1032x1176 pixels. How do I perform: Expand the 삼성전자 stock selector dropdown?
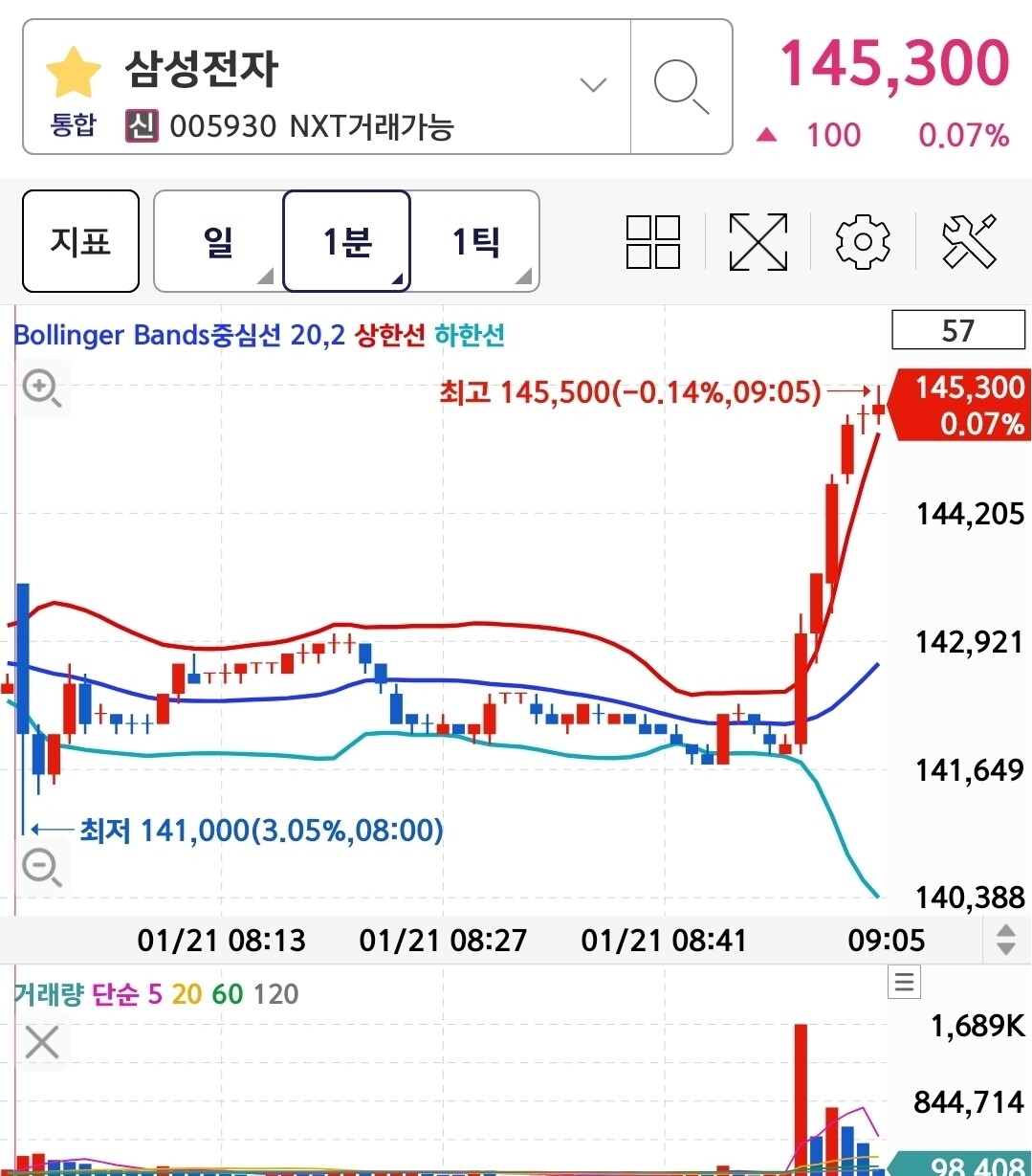tap(593, 85)
